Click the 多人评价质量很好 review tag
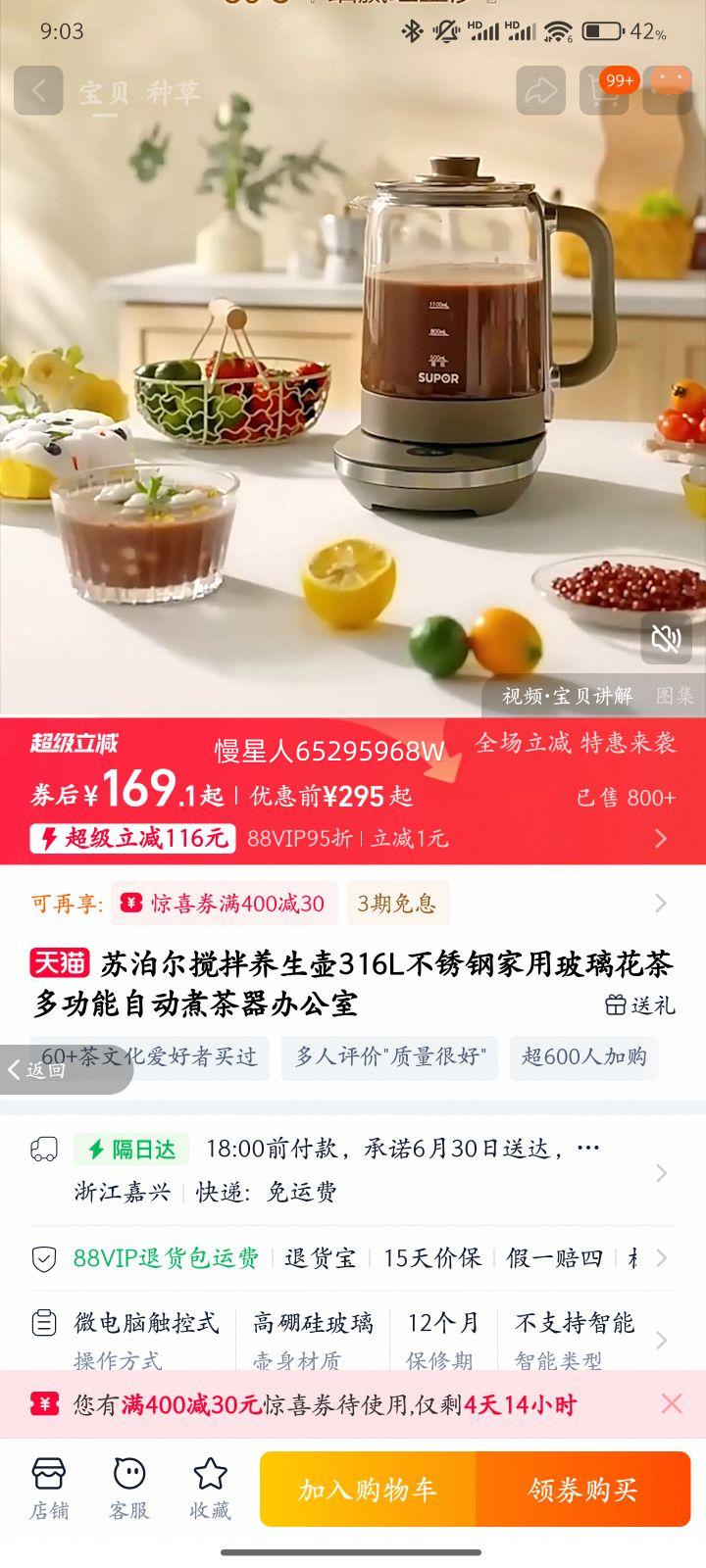706x1568 pixels. tap(388, 1057)
